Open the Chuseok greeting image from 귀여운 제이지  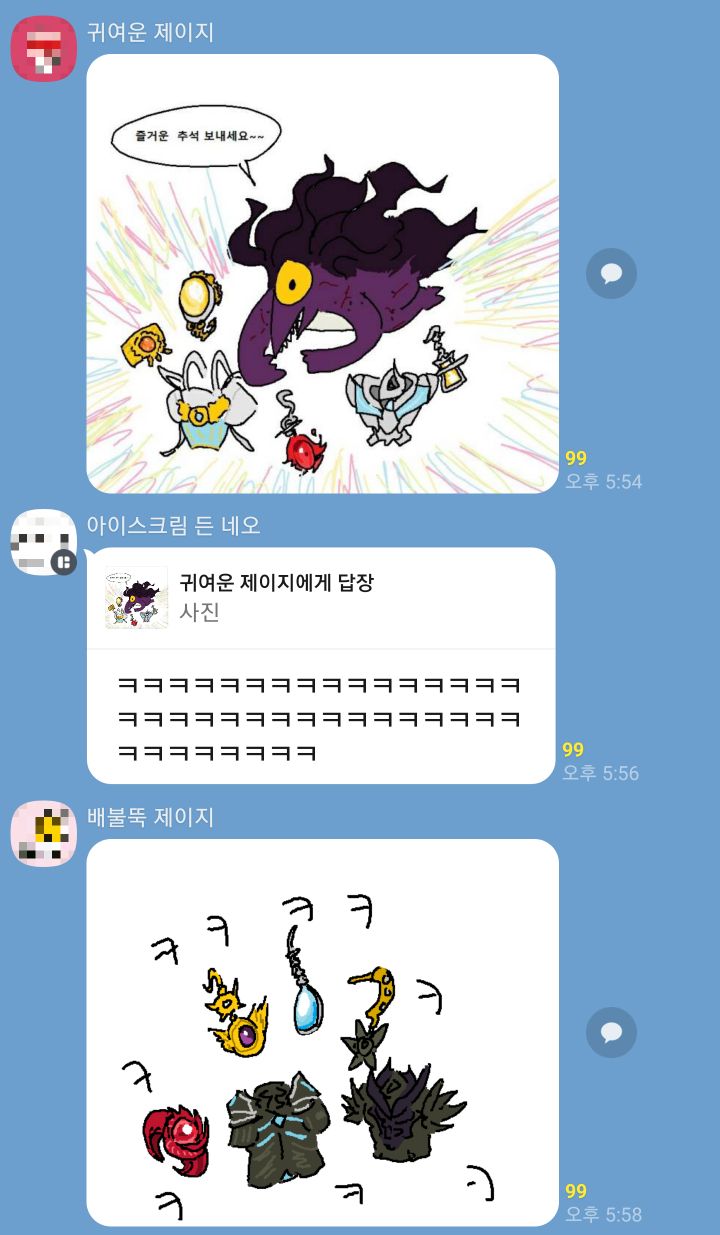point(322,274)
